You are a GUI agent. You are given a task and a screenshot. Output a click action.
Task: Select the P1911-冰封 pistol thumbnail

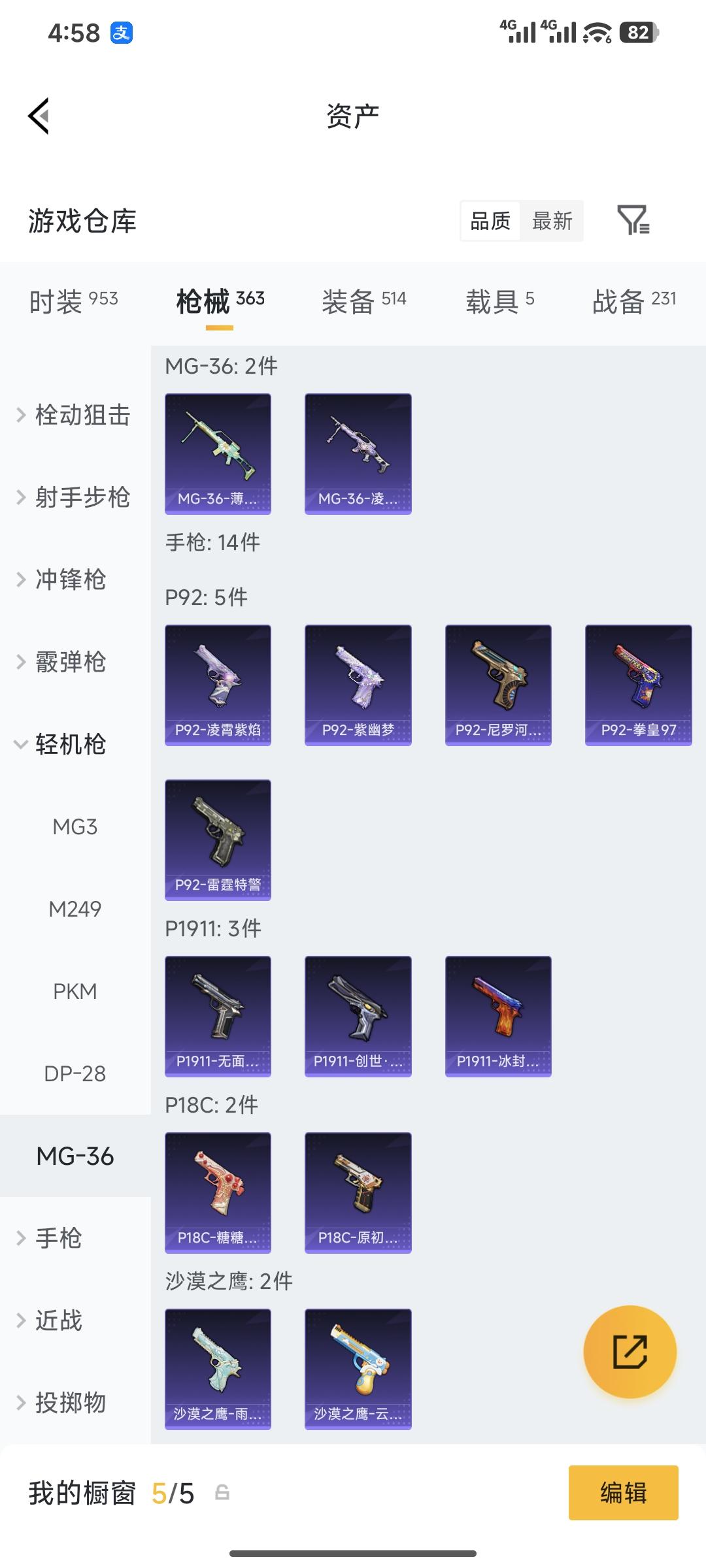pos(498,1016)
